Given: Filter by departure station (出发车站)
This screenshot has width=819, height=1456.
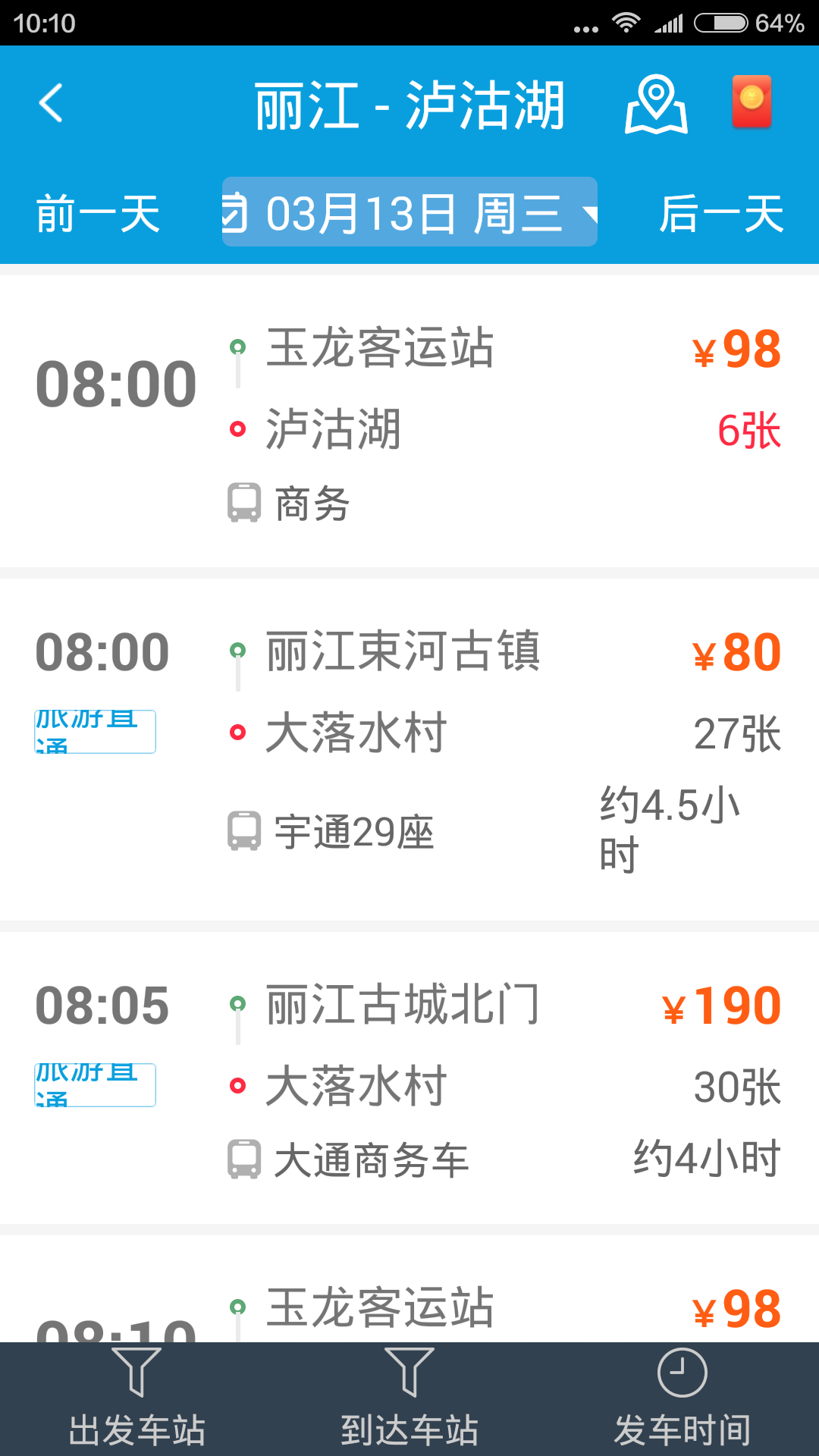Looking at the screenshot, I should [x=136, y=1399].
